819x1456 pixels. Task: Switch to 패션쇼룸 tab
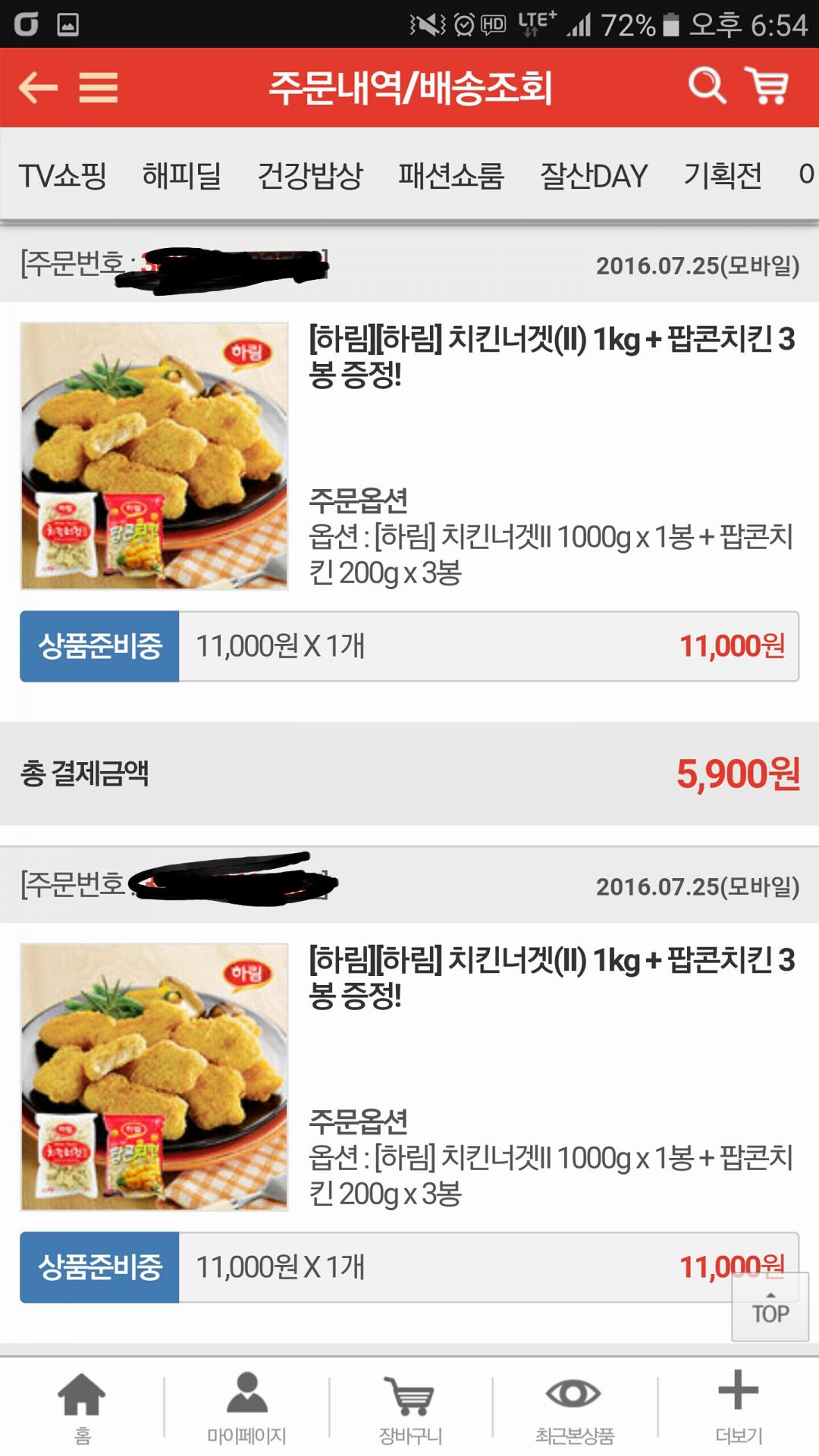coord(451,176)
